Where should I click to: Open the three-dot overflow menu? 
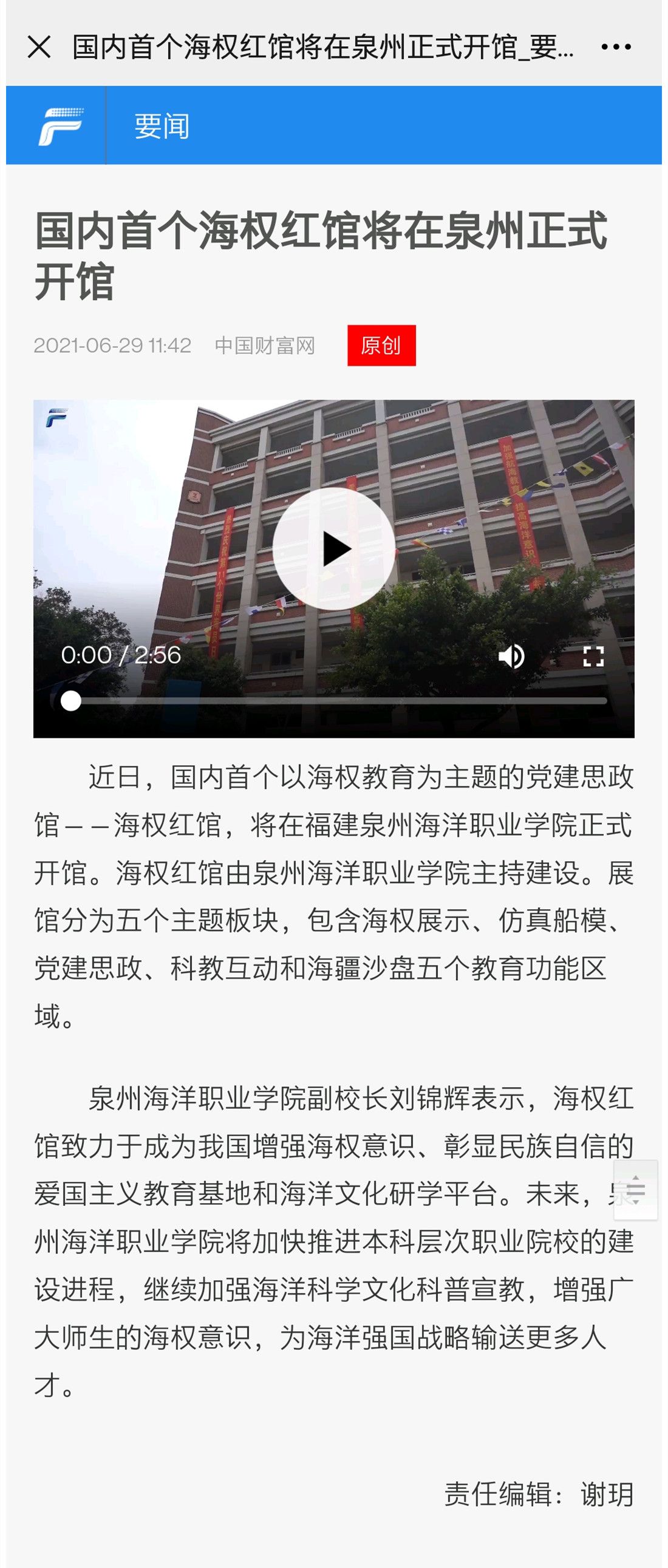pyautogui.click(x=616, y=47)
